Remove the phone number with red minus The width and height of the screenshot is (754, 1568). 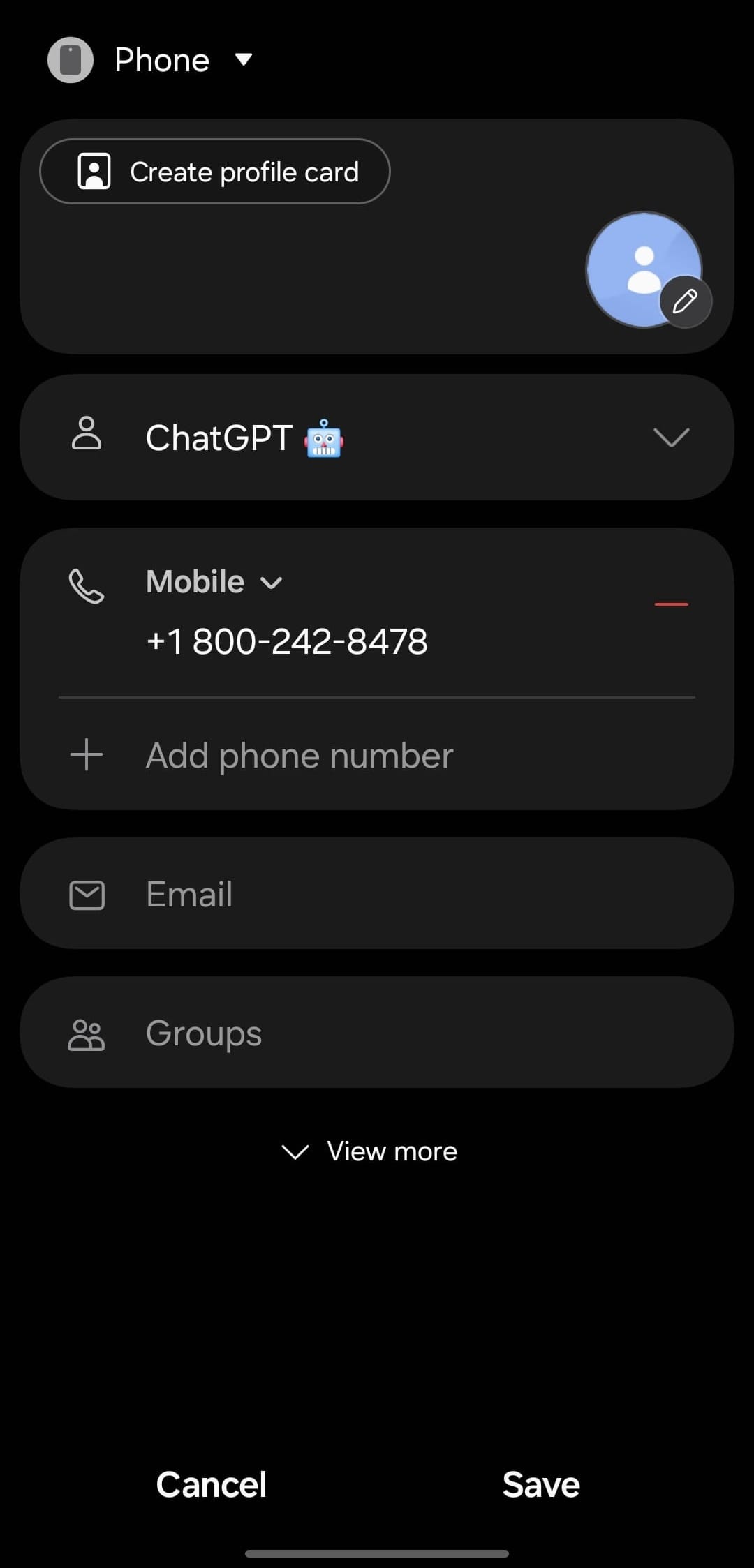pyautogui.click(x=671, y=604)
